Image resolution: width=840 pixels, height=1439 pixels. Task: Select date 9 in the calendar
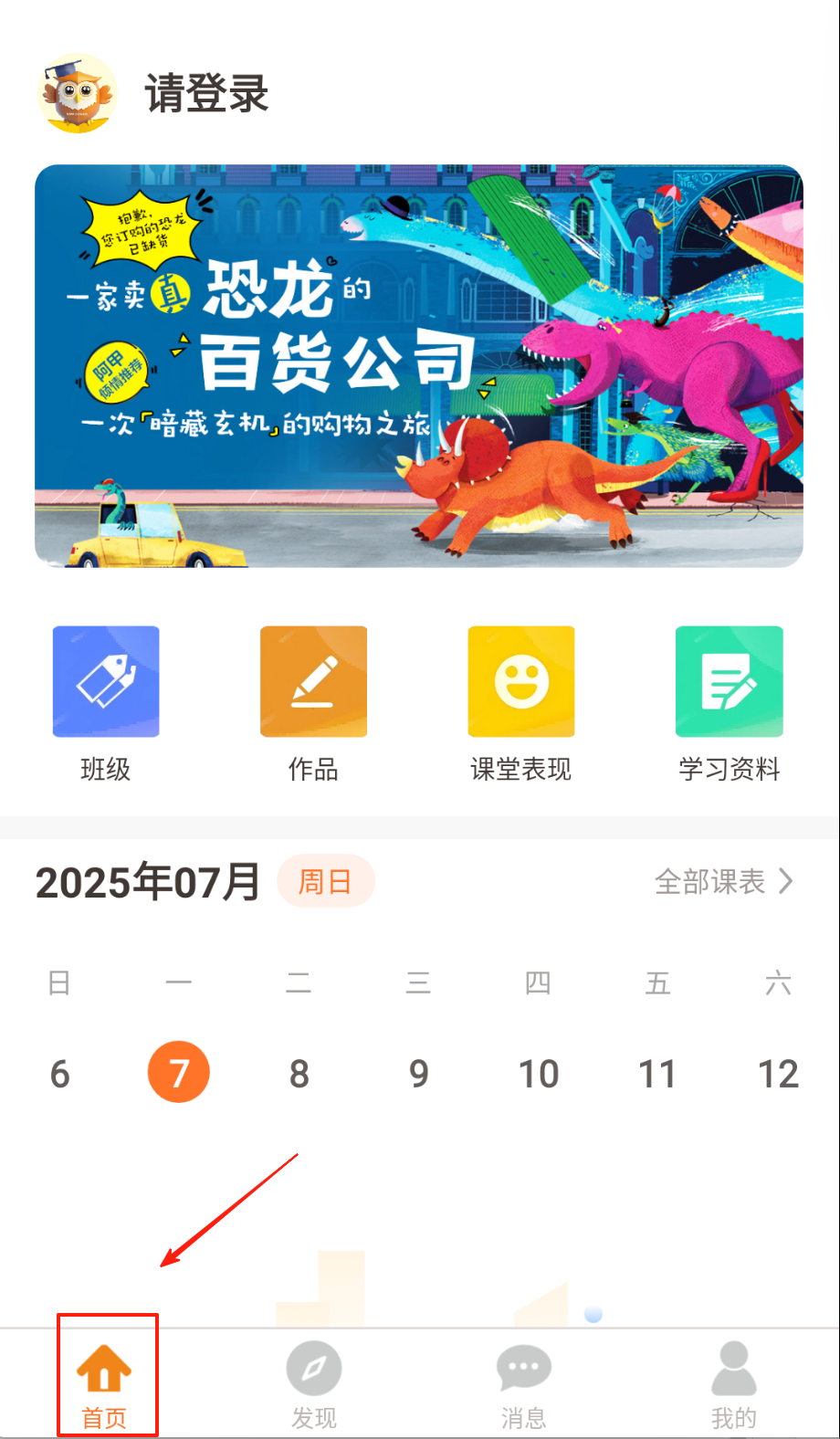tap(418, 1073)
